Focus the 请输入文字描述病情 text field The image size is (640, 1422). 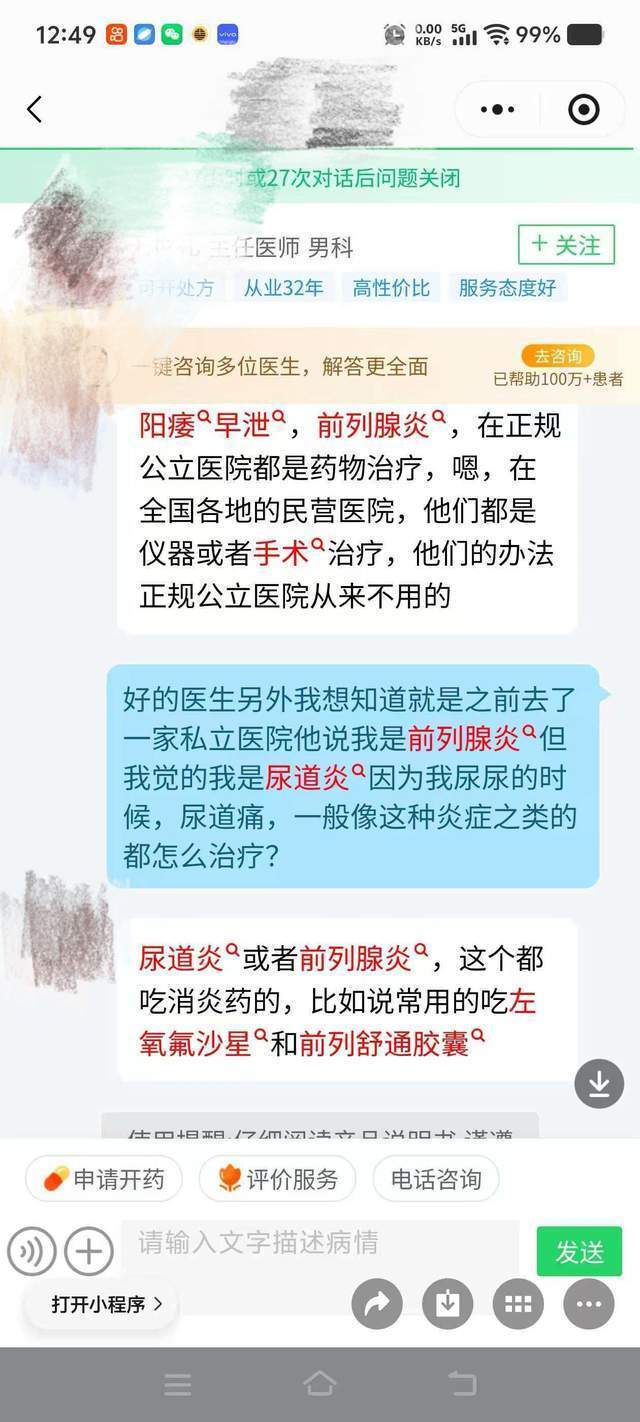pyautogui.click(x=320, y=1243)
